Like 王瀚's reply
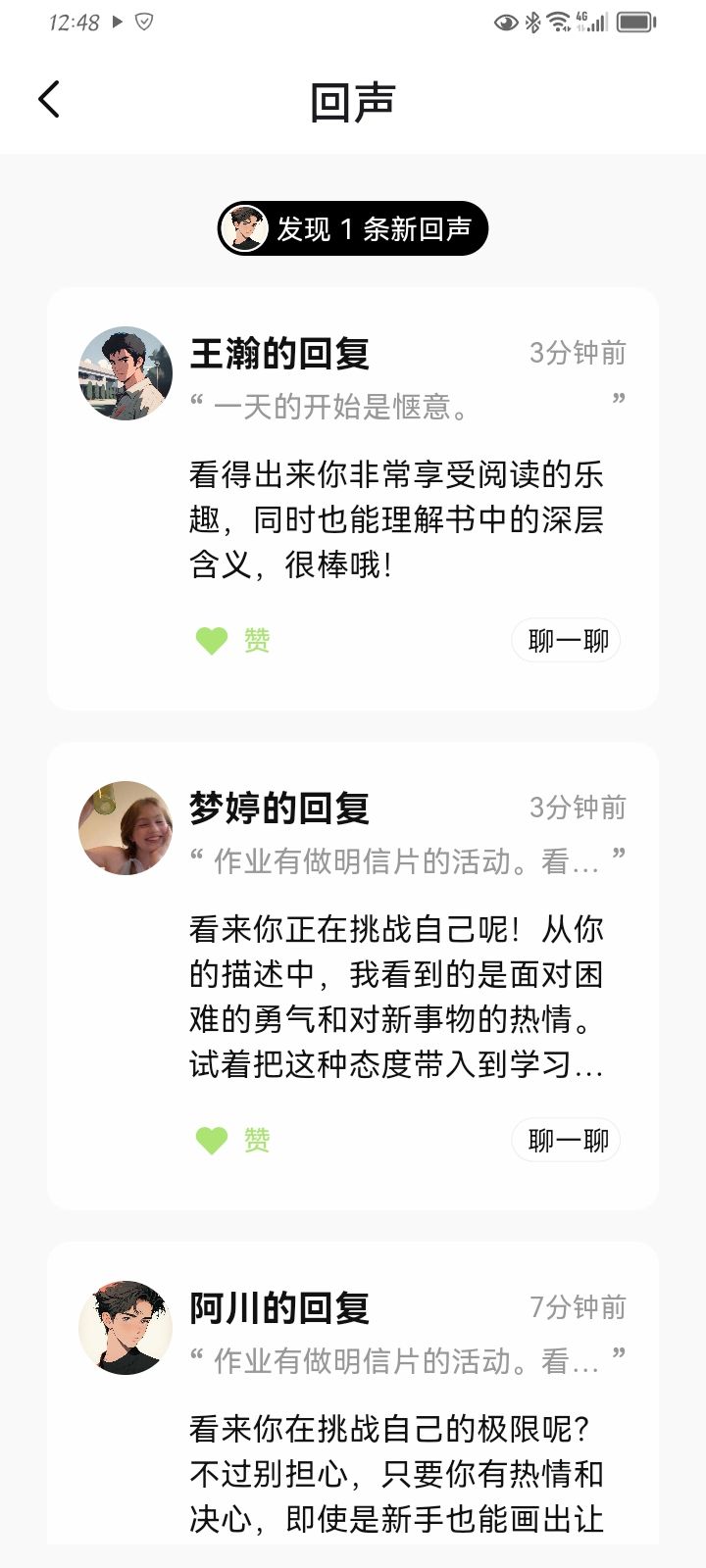 (233, 641)
